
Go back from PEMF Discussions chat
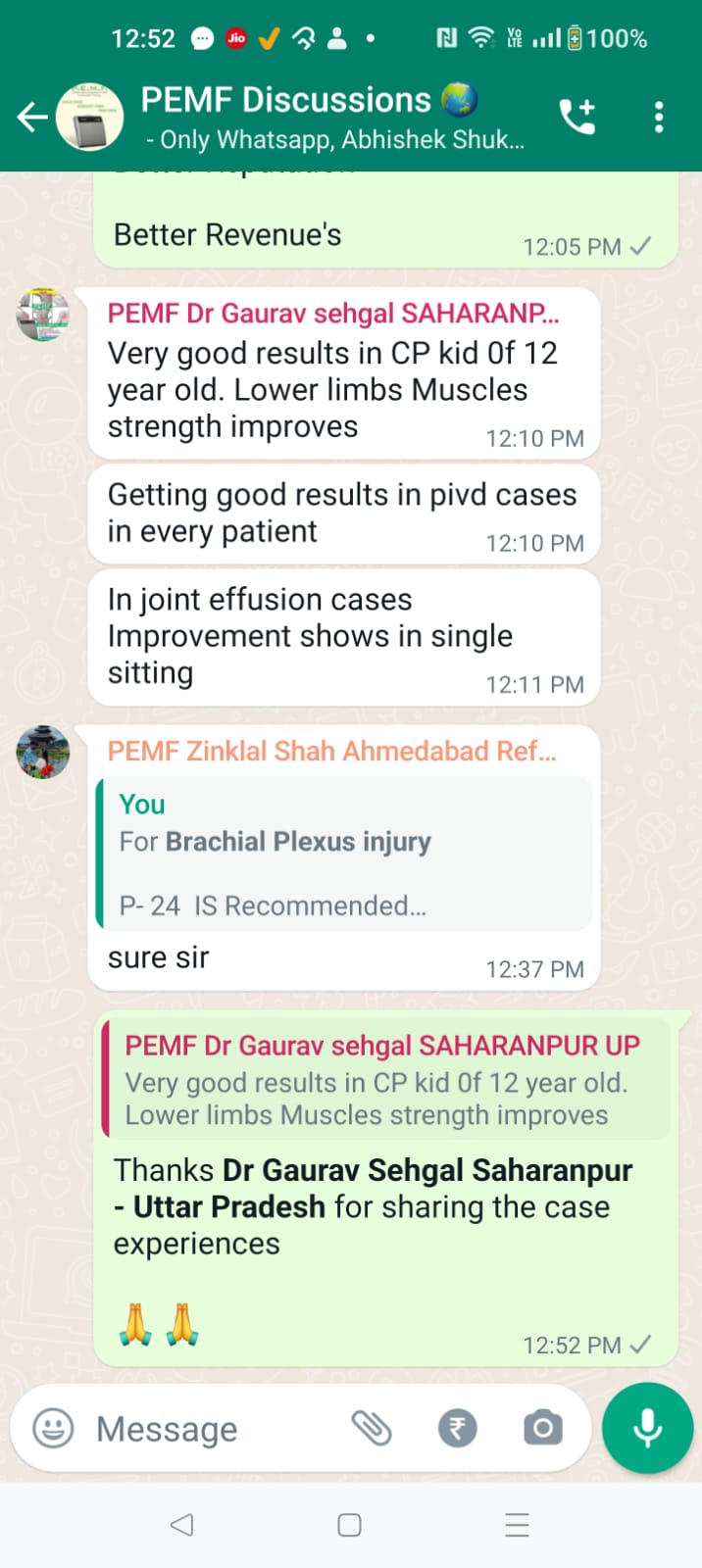(32, 118)
